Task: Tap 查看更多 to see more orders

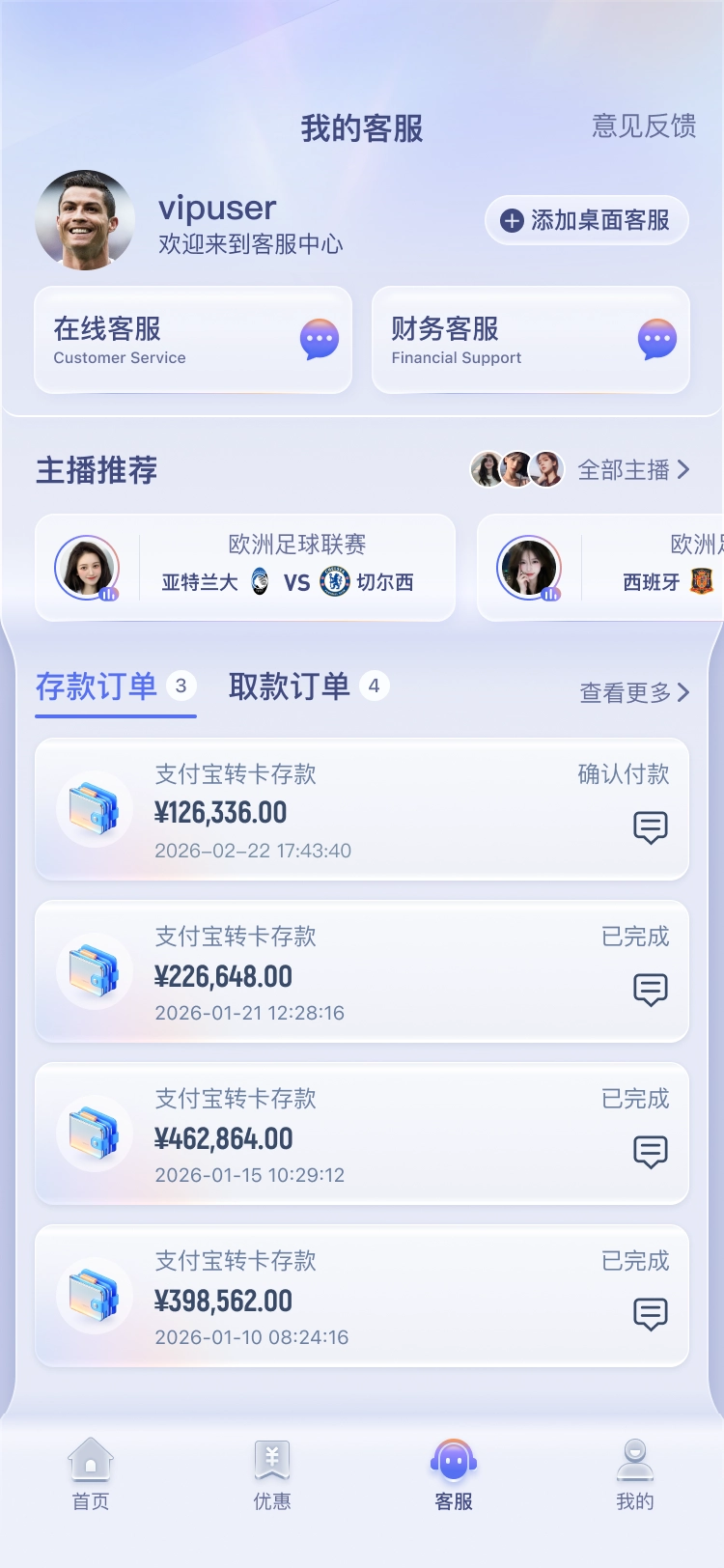Action: coord(634,692)
